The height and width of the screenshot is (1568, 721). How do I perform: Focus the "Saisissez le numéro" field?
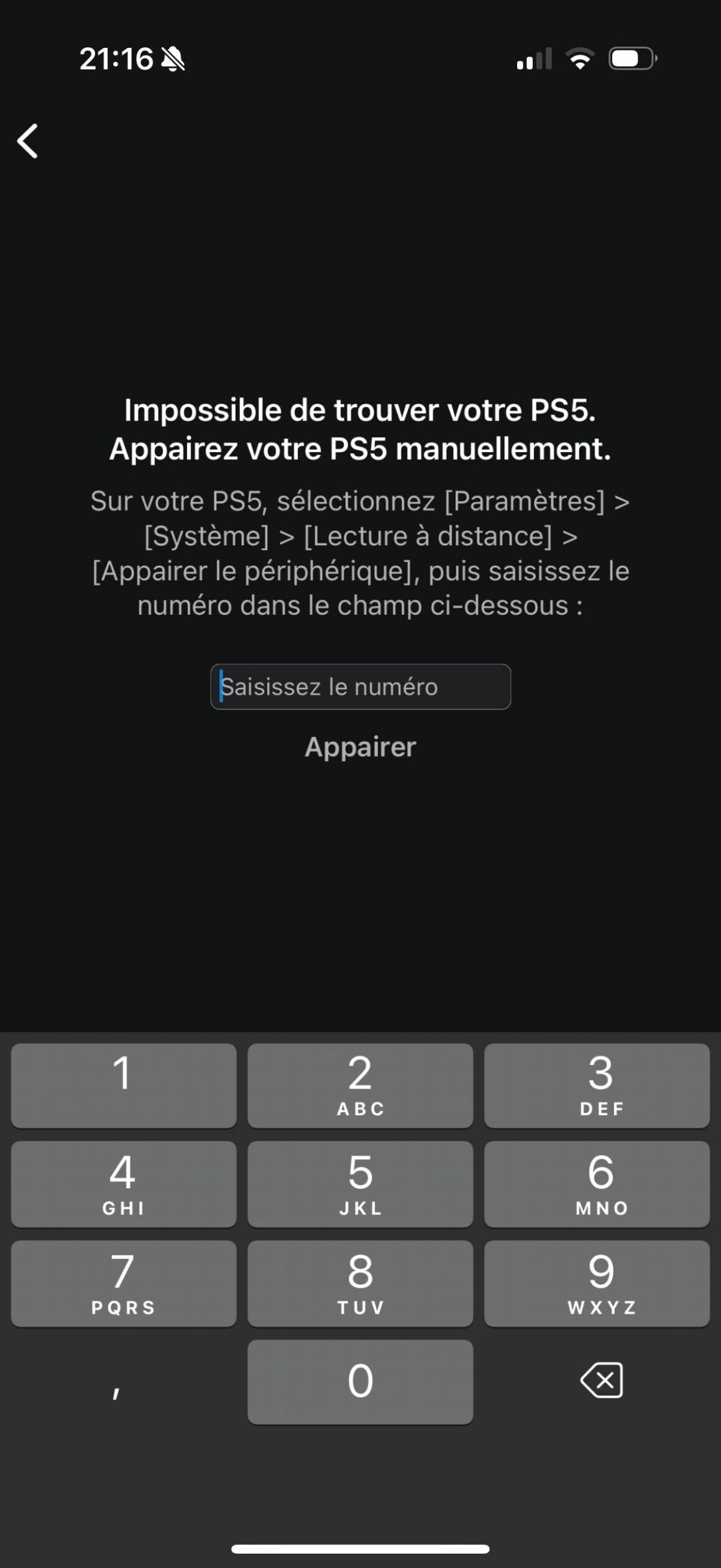[x=360, y=686]
